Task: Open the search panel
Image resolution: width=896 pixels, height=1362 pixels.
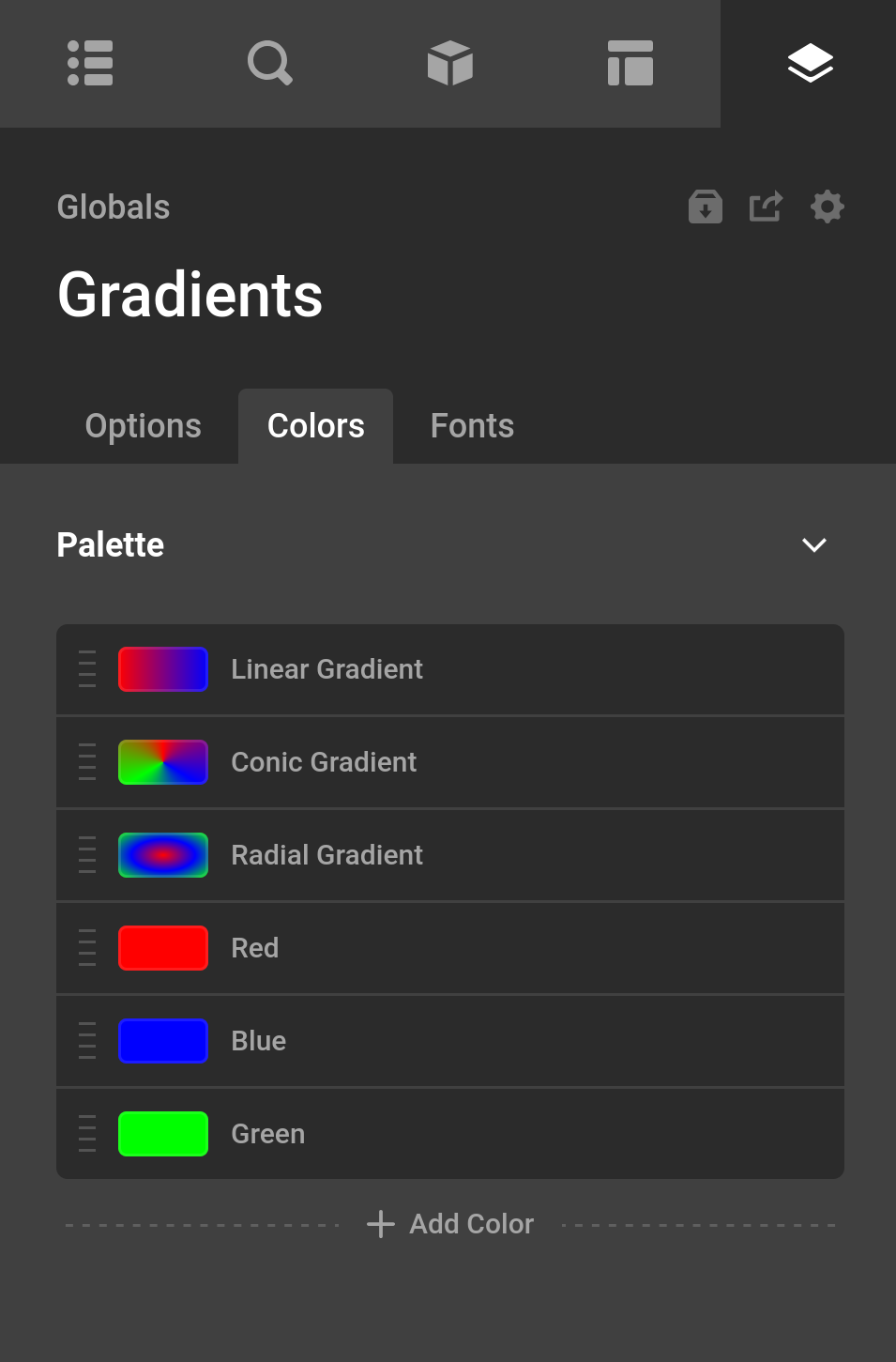Action: pyautogui.click(x=269, y=63)
